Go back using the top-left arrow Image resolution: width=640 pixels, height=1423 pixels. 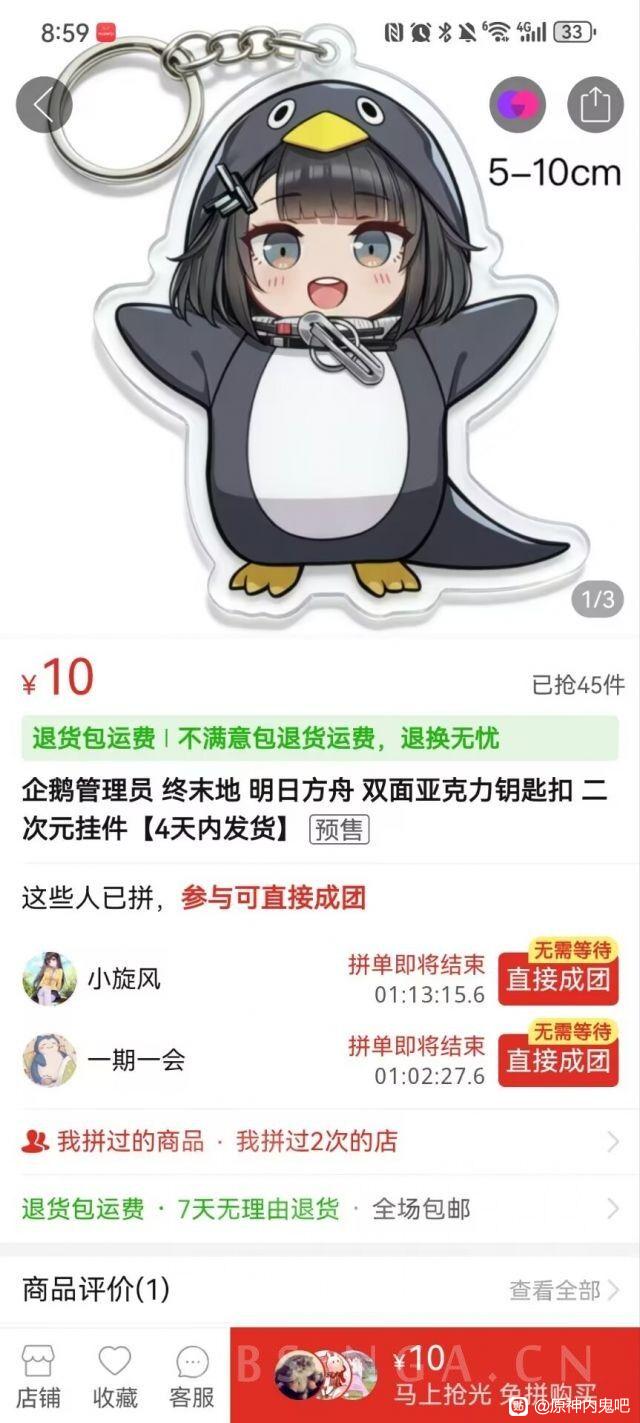pyautogui.click(x=44, y=105)
